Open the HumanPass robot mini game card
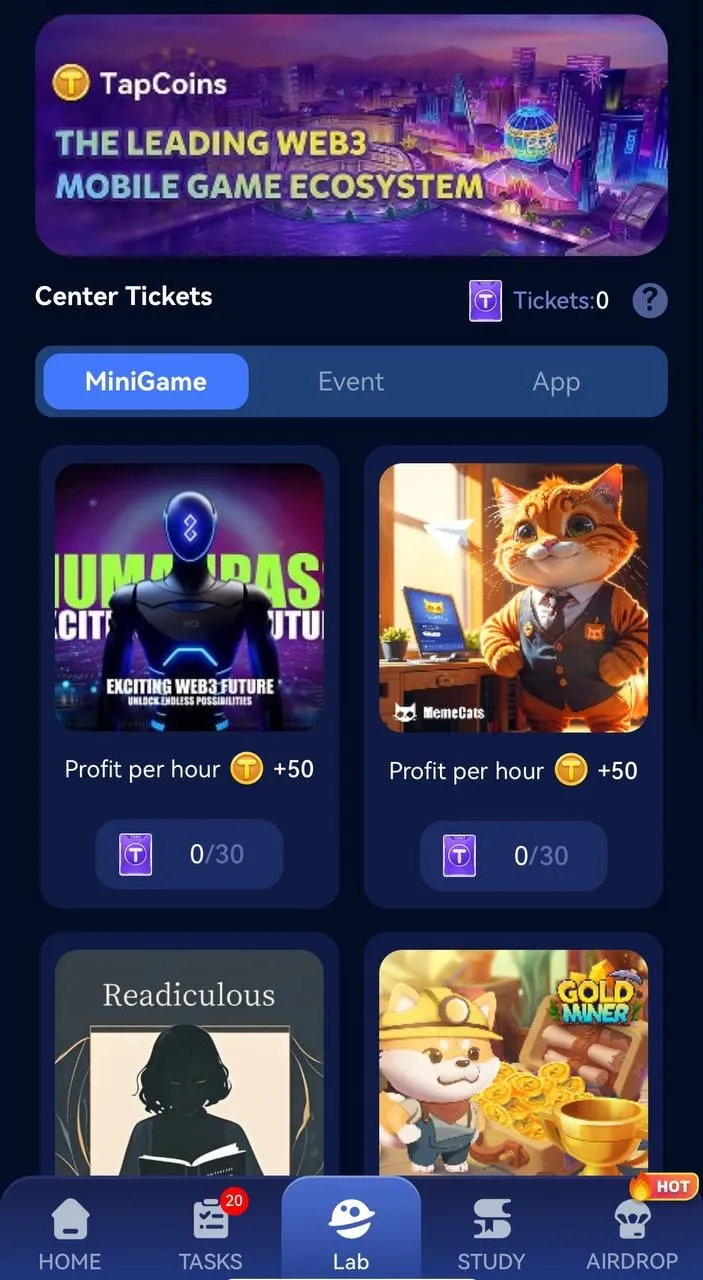 click(x=189, y=596)
